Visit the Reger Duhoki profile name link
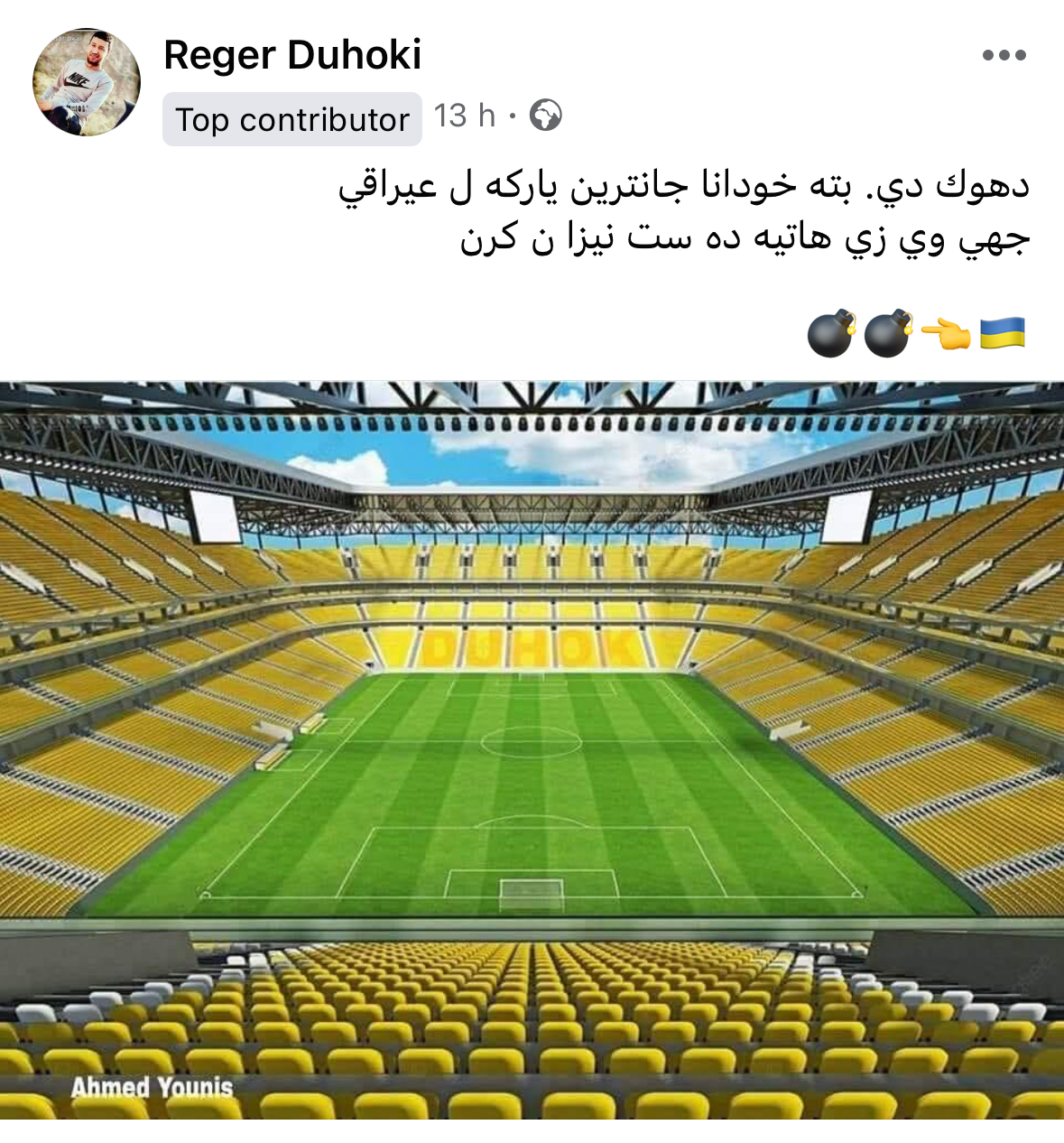 tap(292, 56)
